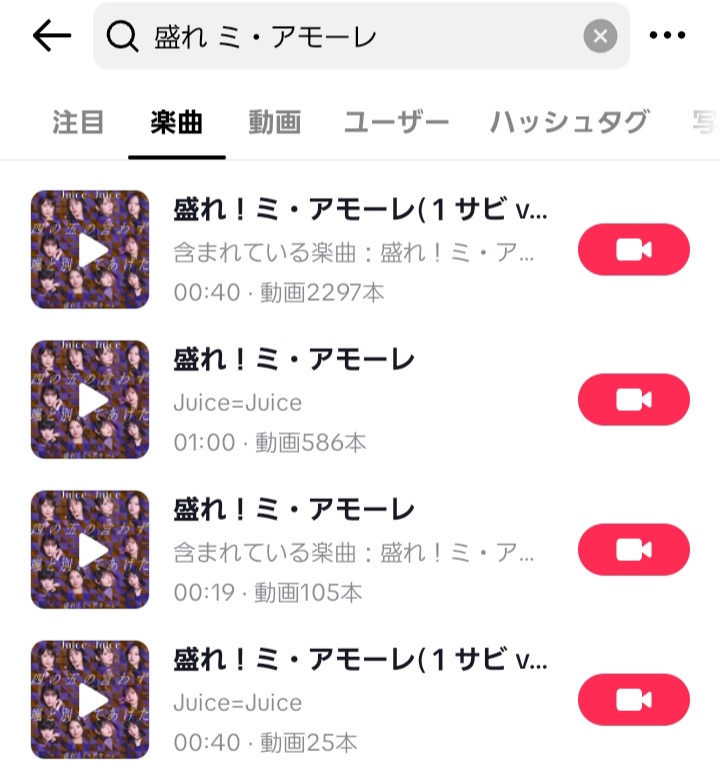Show the ハッシュタグ tab
Screen dimensions: 720x768
coord(569,123)
